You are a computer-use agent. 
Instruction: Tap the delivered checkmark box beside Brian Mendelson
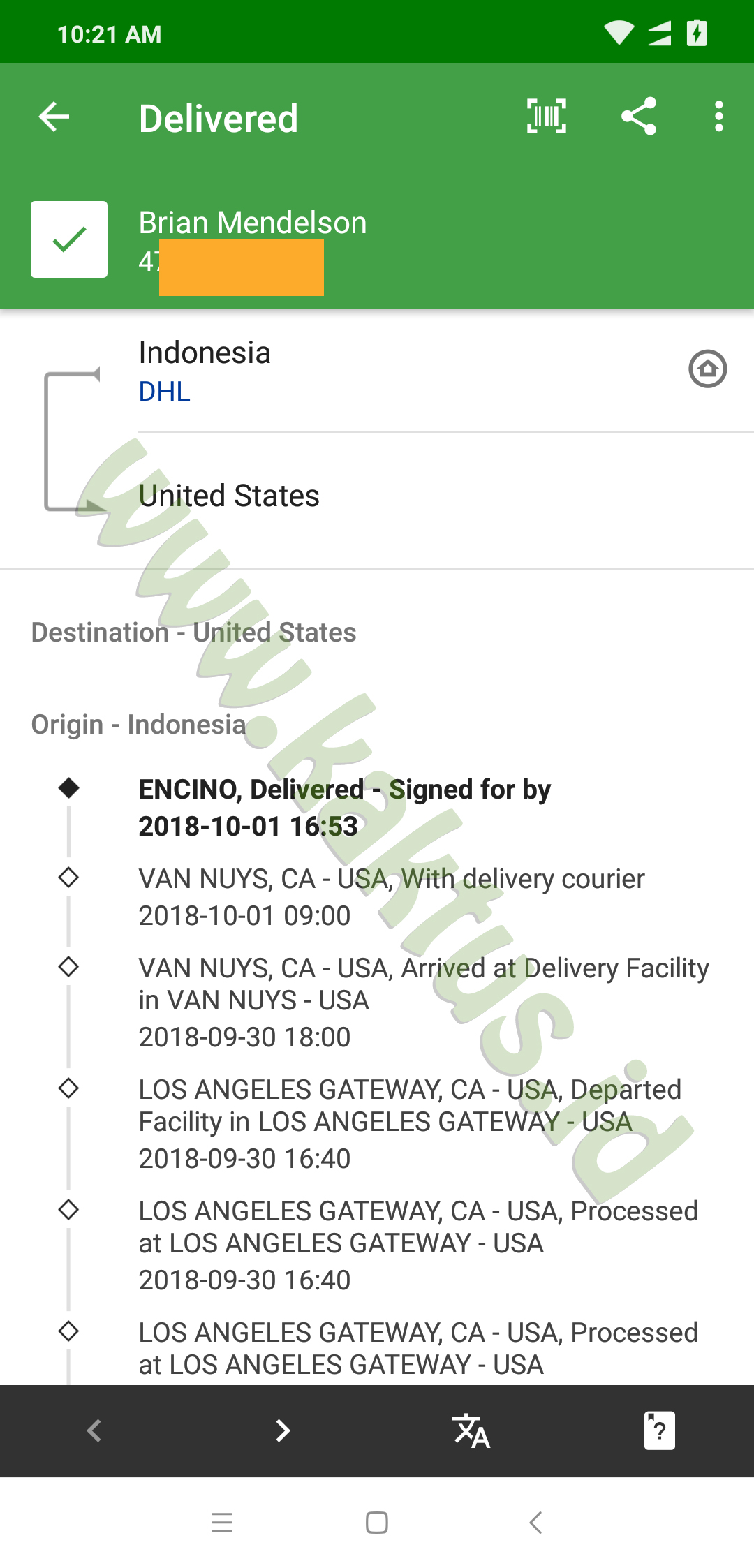coord(69,239)
